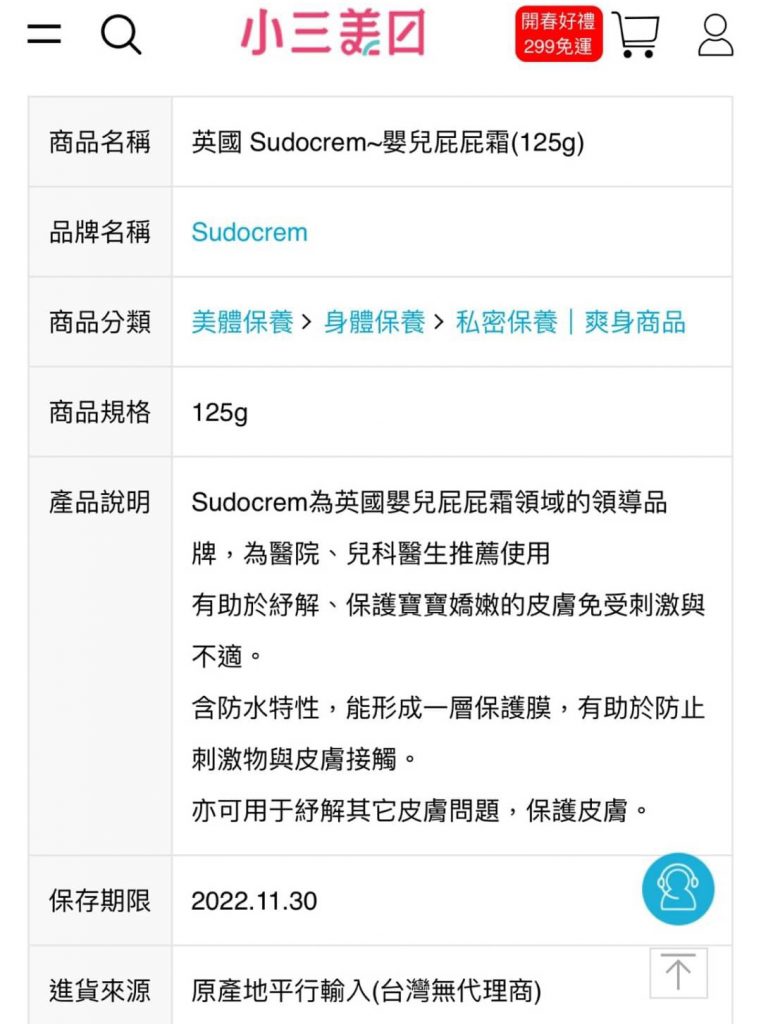Open the shopping cart
This screenshot has height=1024, width=761.
637,34
